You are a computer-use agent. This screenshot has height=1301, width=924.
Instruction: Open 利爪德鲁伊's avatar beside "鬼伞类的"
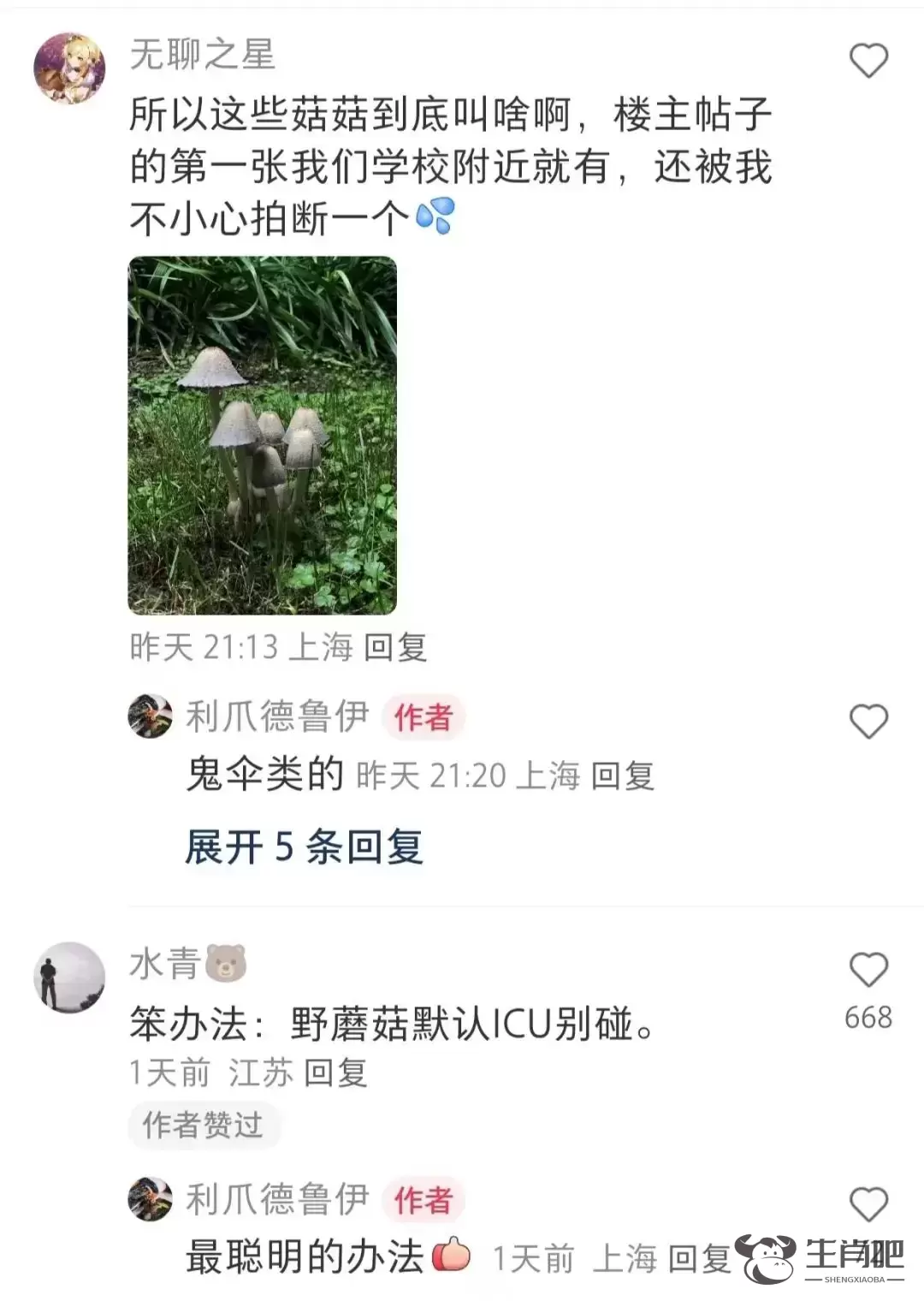[x=150, y=716]
